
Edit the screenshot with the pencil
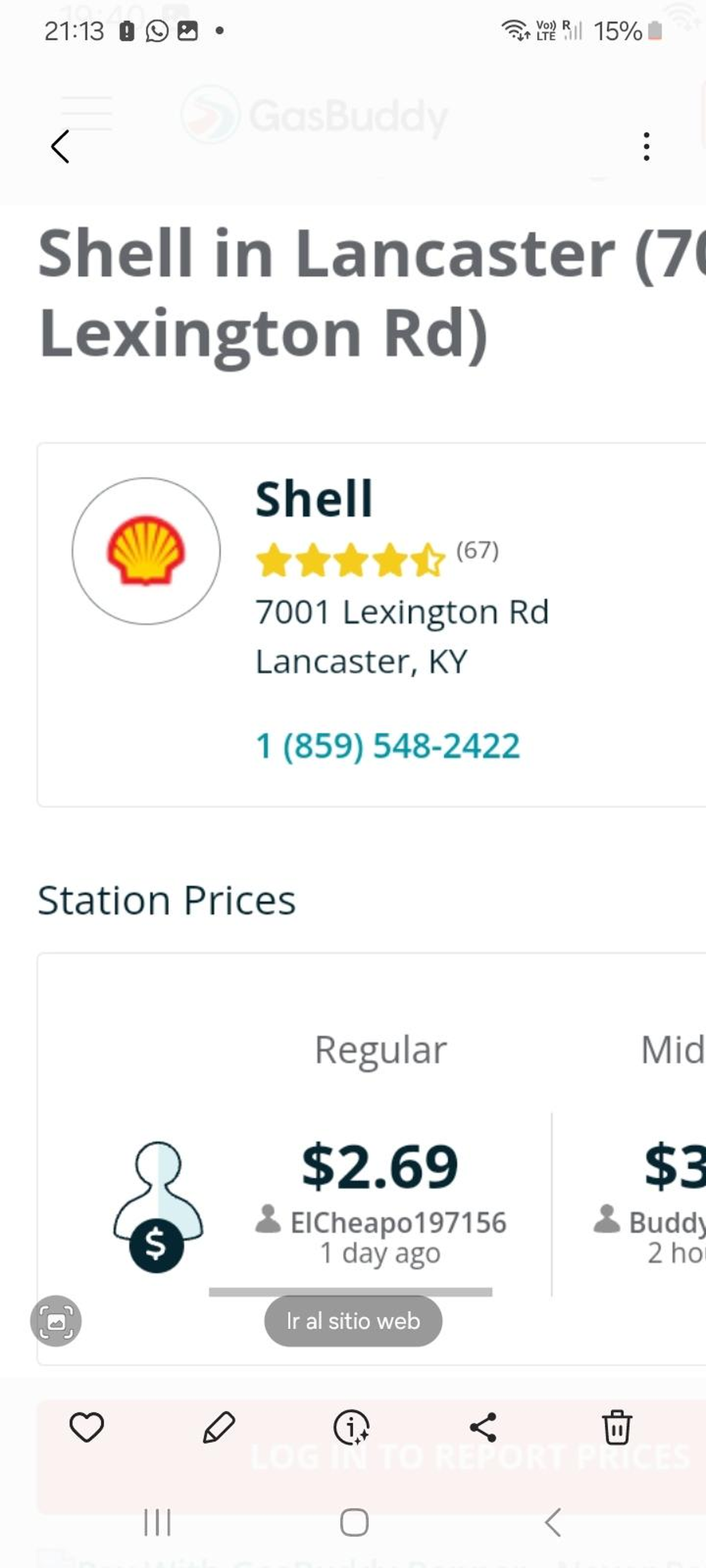219,1427
